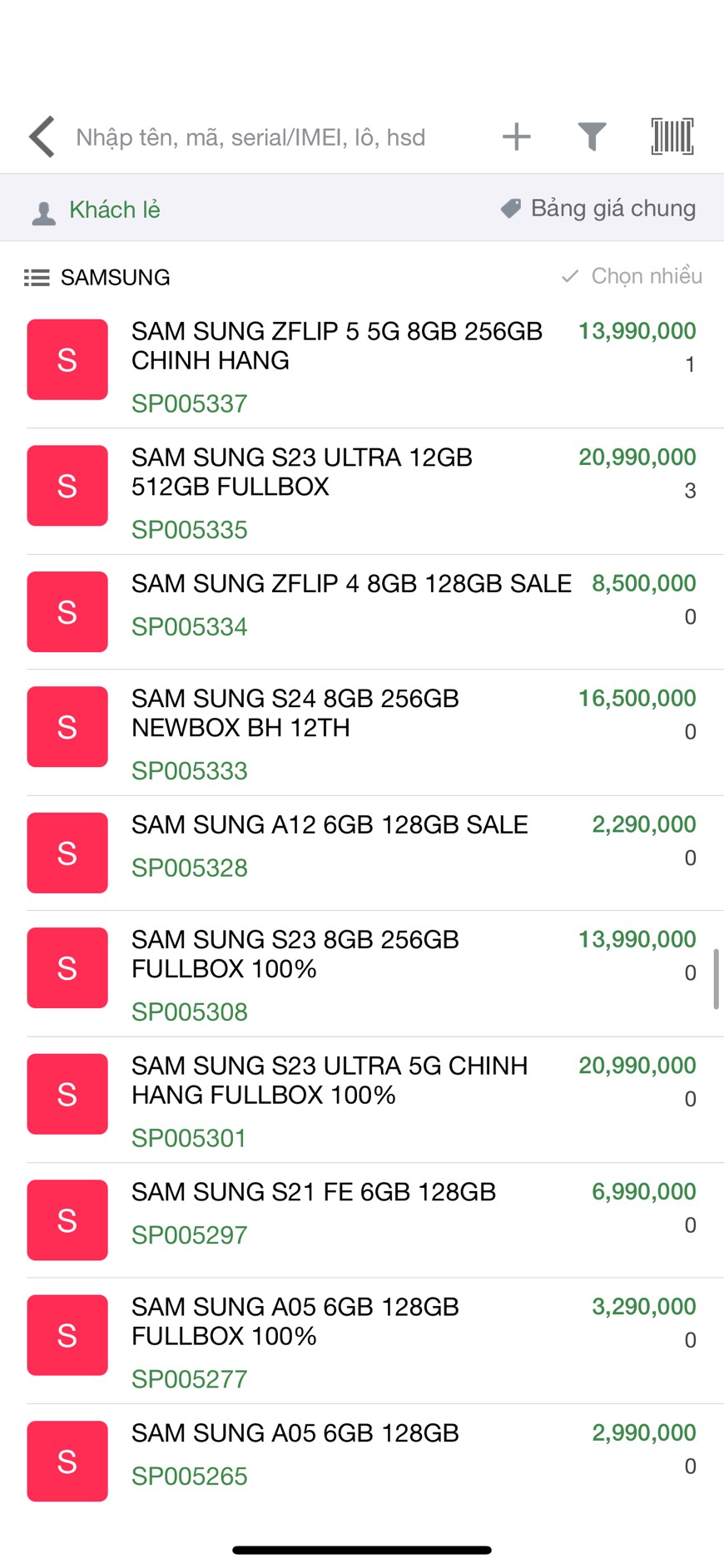Enable Chọn nhiều multi-select

click(x=632, y=276)
